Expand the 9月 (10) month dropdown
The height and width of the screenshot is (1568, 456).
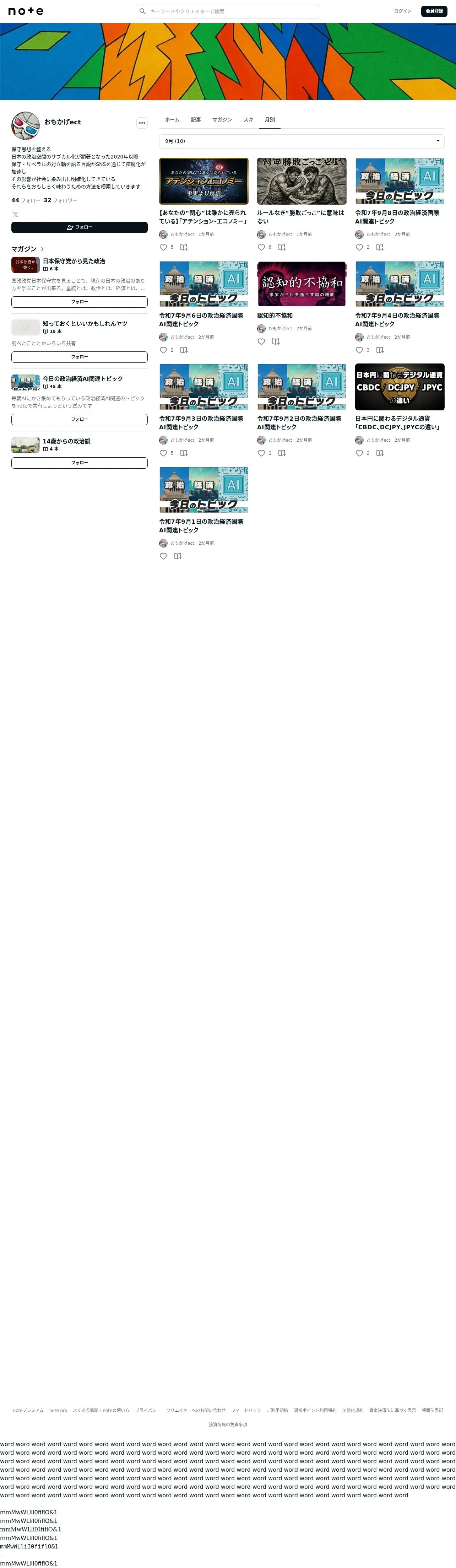302,141
